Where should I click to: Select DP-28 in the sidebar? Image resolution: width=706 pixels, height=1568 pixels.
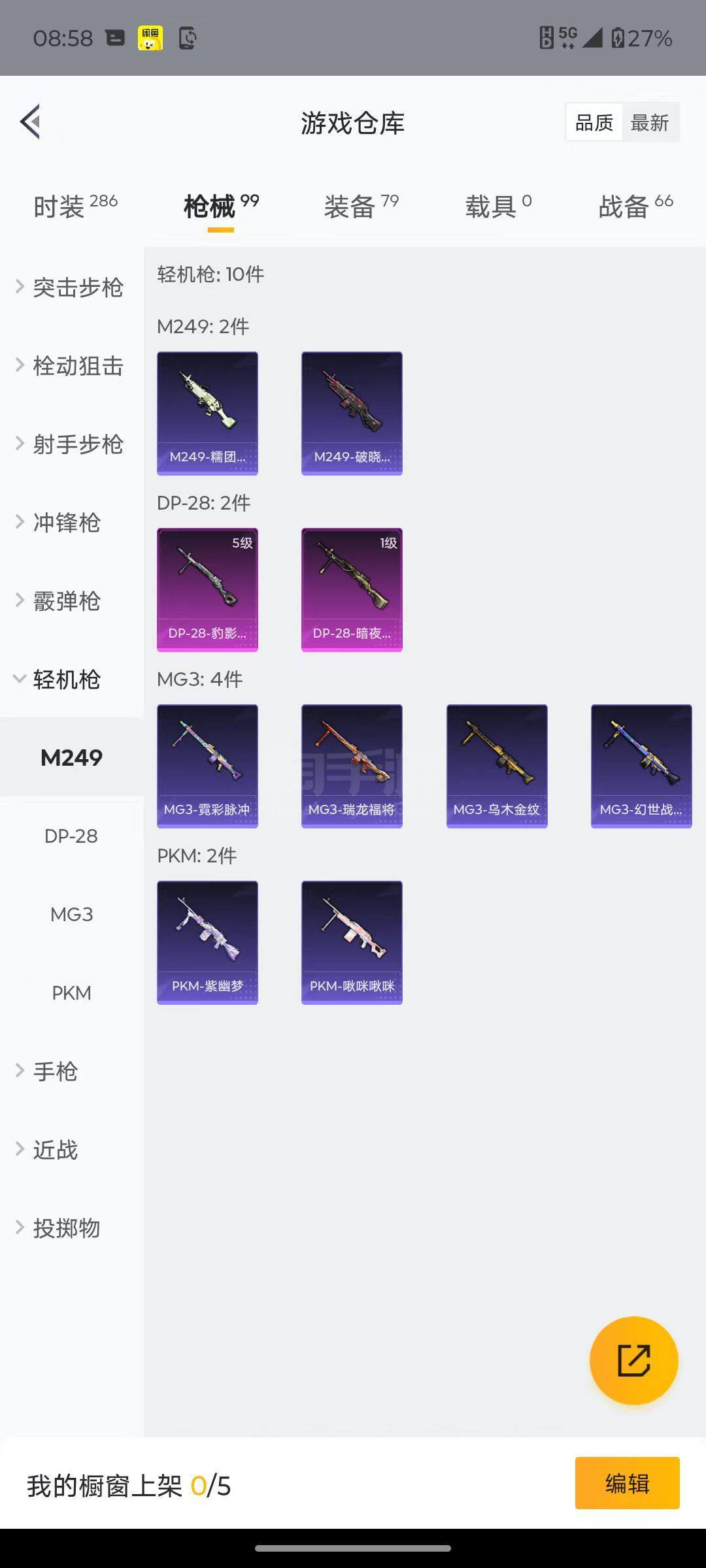71,836
